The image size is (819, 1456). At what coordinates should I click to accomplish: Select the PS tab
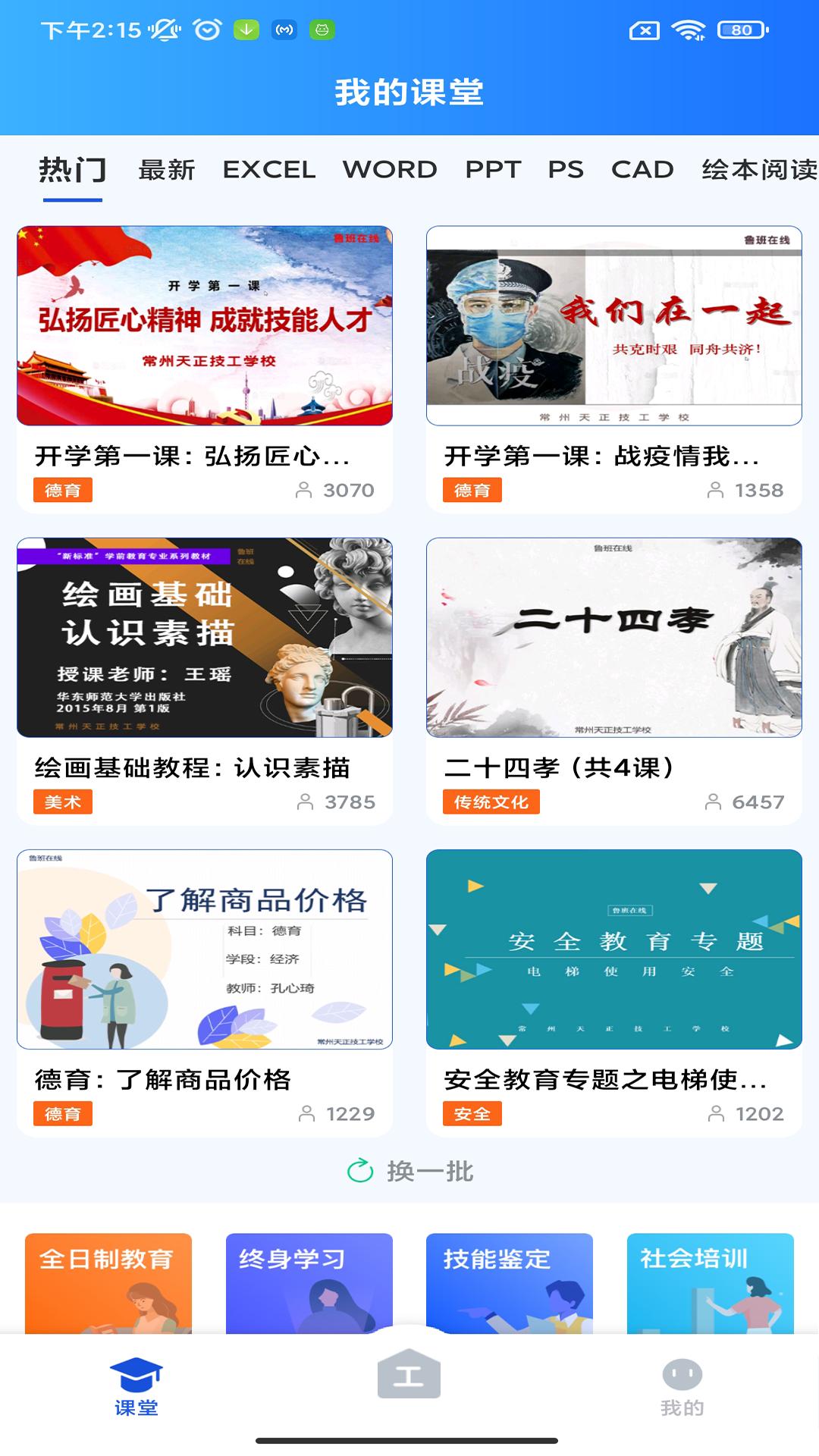565,170
